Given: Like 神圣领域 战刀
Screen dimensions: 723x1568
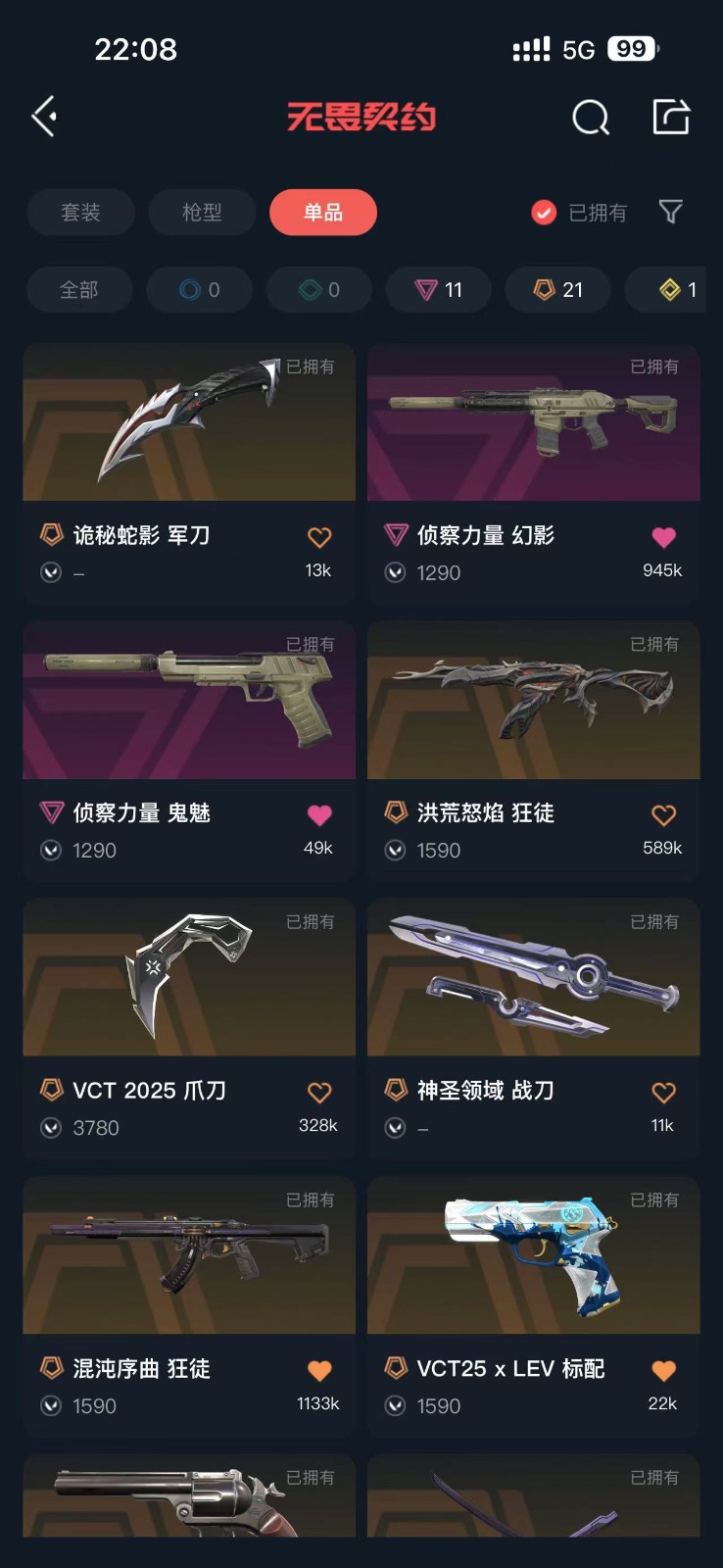Looking at the screenshot, I should click(x=663, y=1093).
